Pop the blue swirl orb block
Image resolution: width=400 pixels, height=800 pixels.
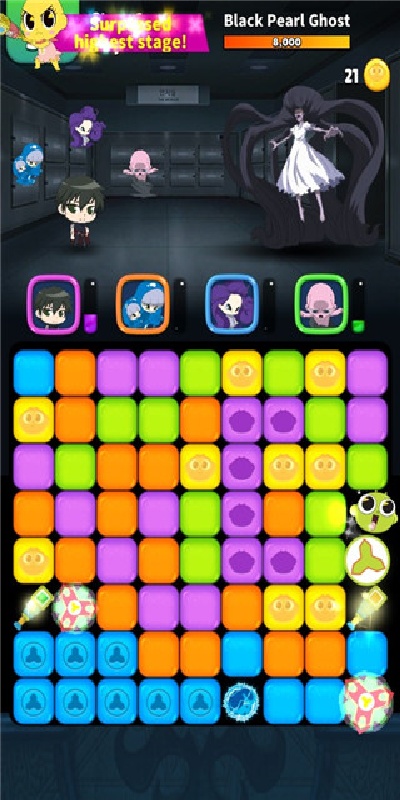[x=241, y=701]
